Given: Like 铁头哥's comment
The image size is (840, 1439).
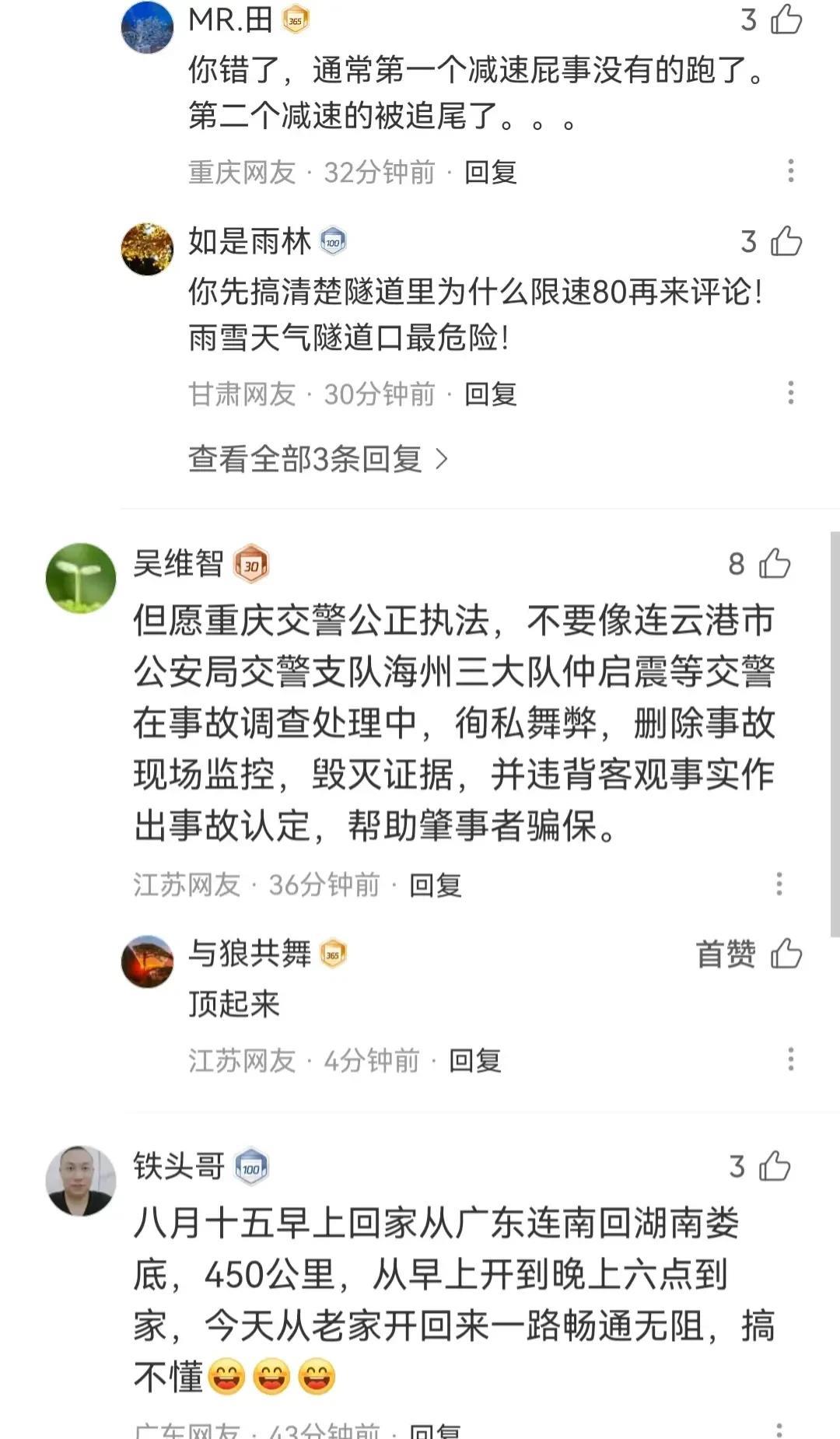Looking at the screenshot, I should 775,1166.
